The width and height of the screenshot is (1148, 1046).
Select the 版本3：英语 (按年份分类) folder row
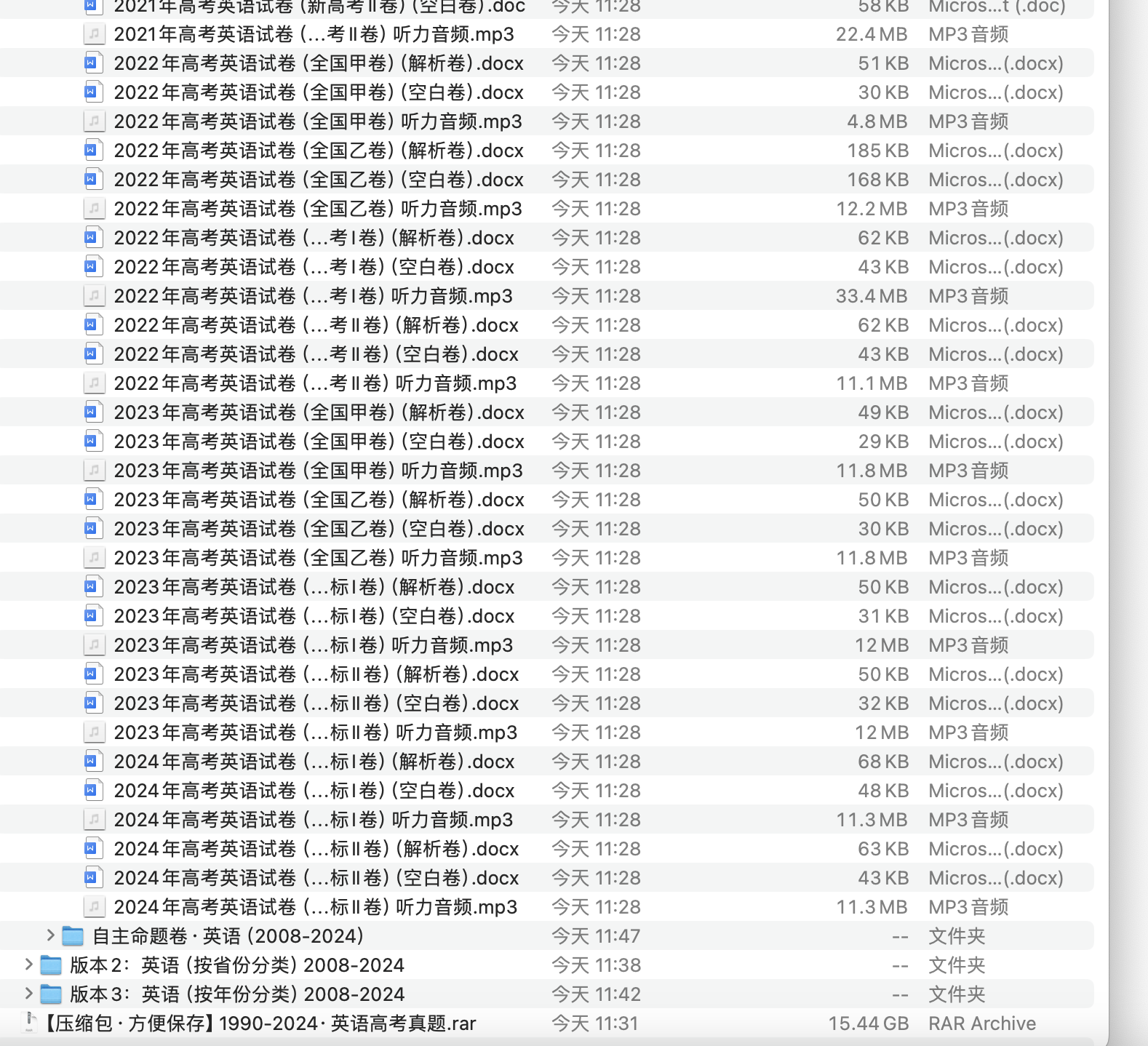coord(237,994)
